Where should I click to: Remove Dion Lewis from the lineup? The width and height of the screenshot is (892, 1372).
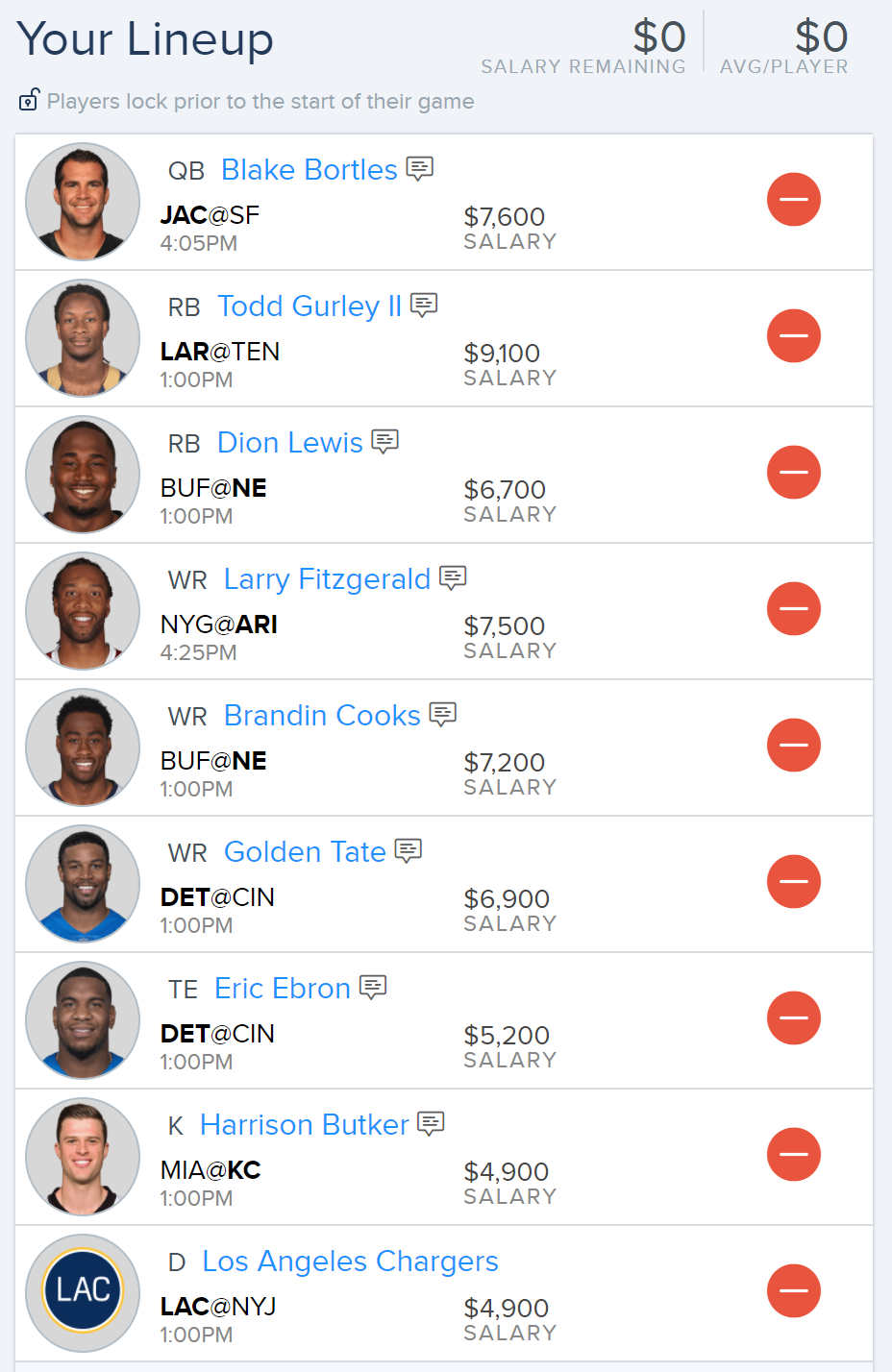(x=793, y=473)
